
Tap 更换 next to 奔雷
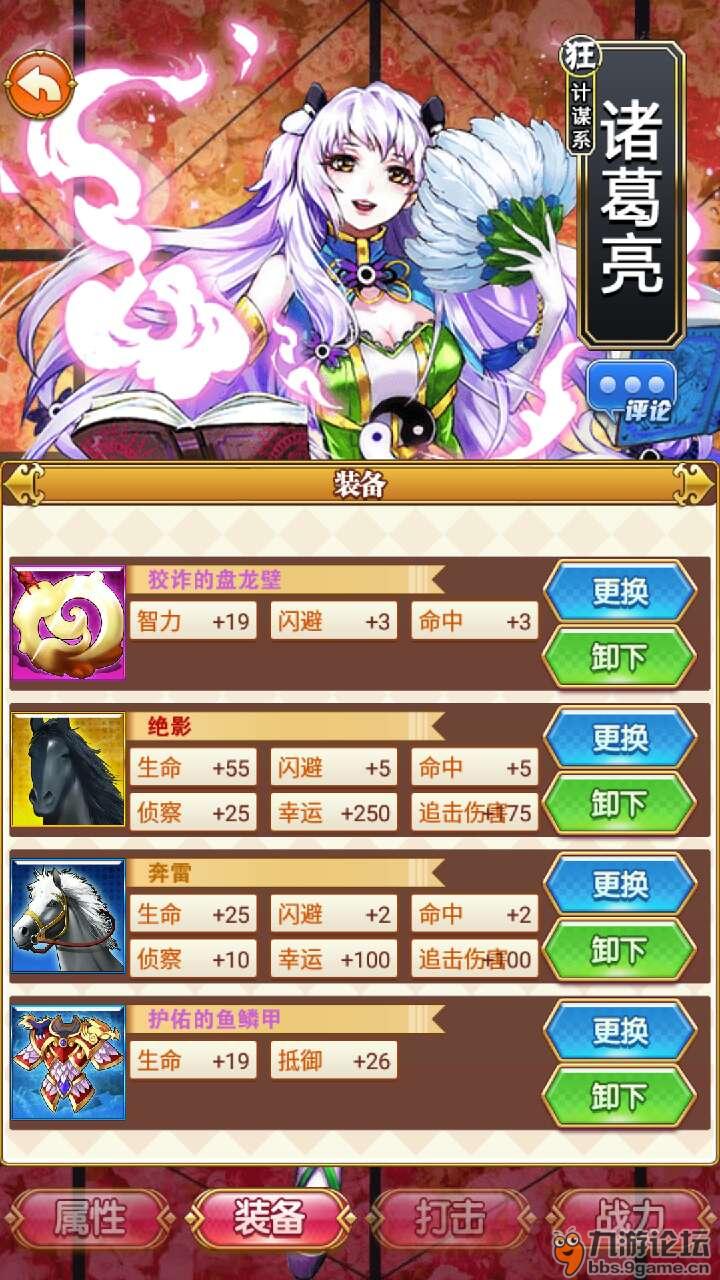click(x=619, y=884)
